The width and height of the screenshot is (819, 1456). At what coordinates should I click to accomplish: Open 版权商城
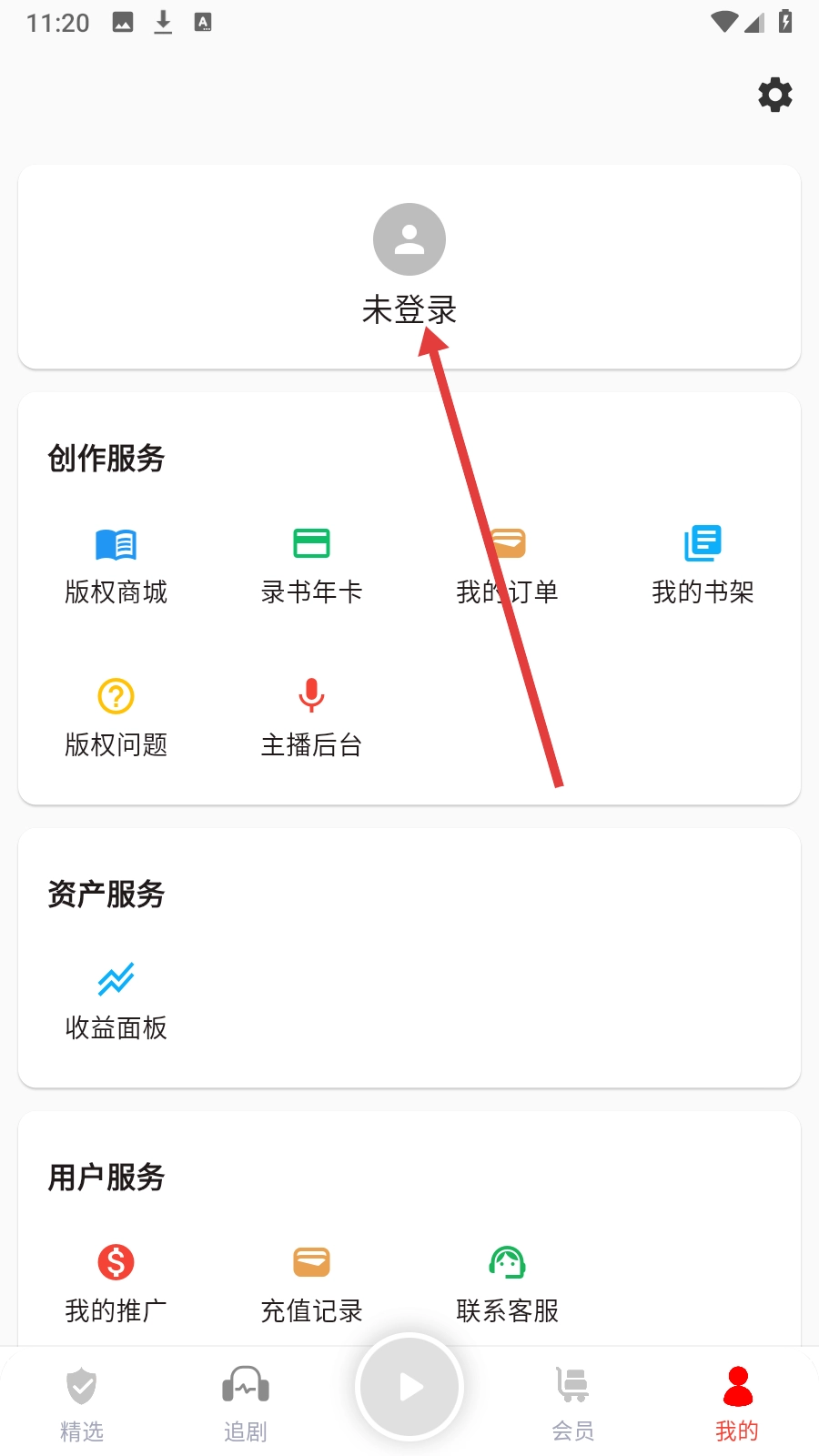pos(116,566)
